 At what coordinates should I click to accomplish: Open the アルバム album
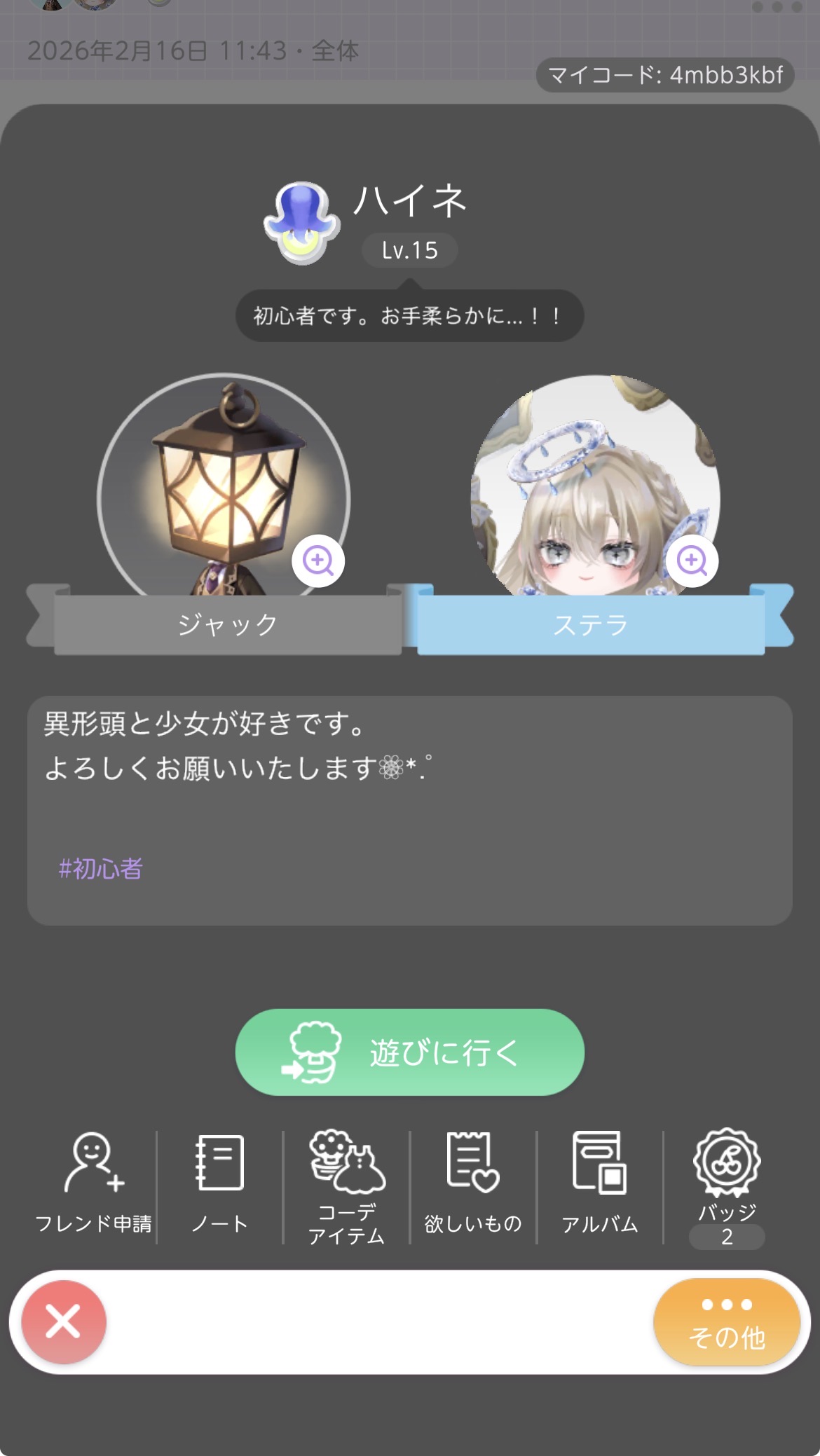600,1185
